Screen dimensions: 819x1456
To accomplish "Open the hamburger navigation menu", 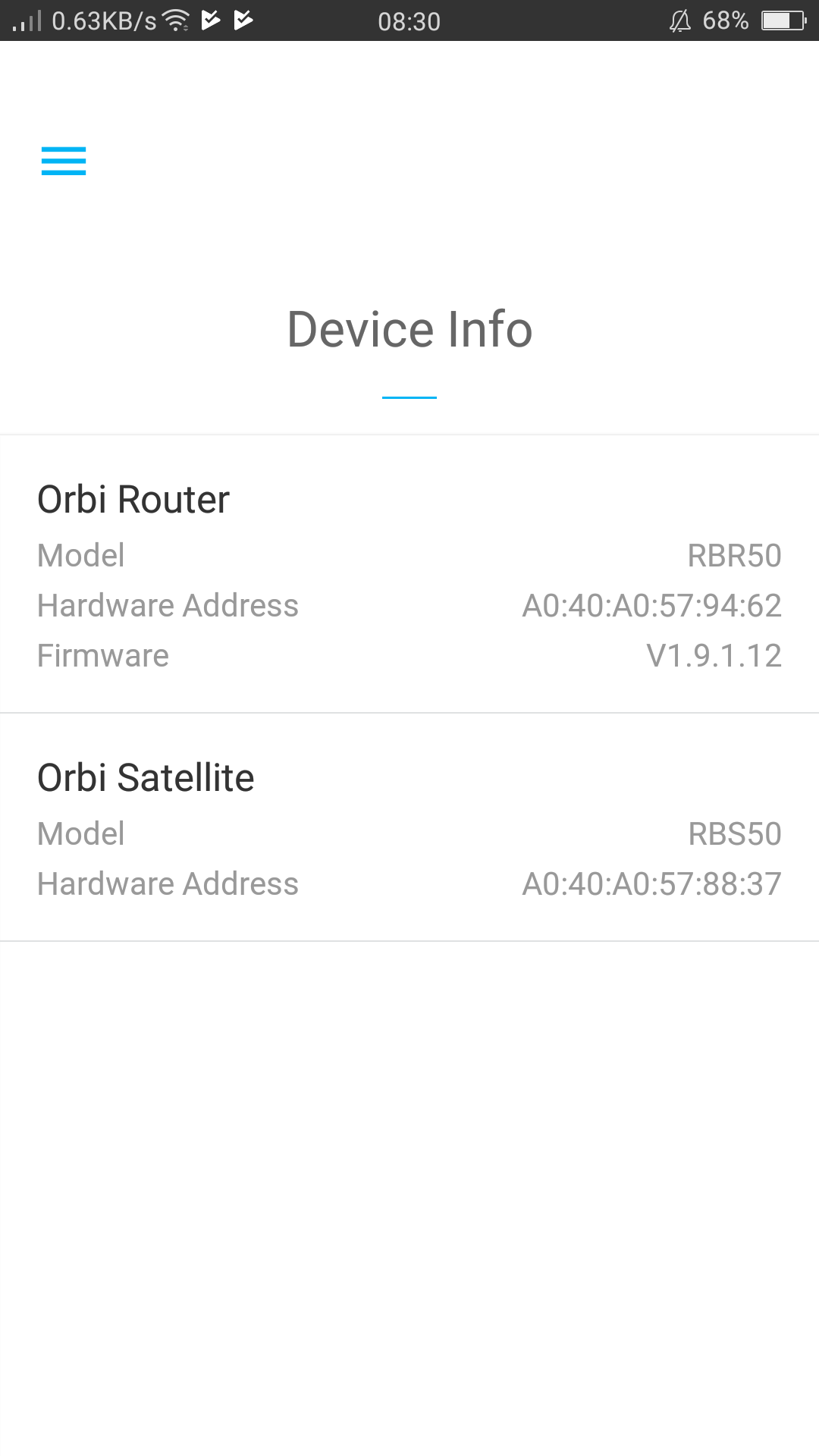I will tap(64, 161).
